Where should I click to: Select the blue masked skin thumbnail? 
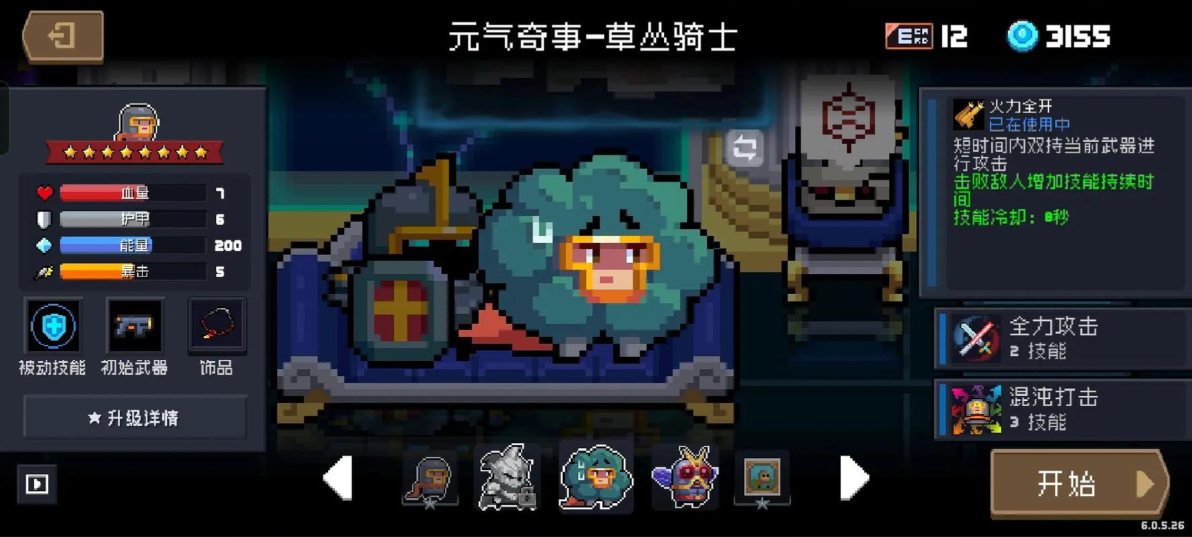point(685,479)
